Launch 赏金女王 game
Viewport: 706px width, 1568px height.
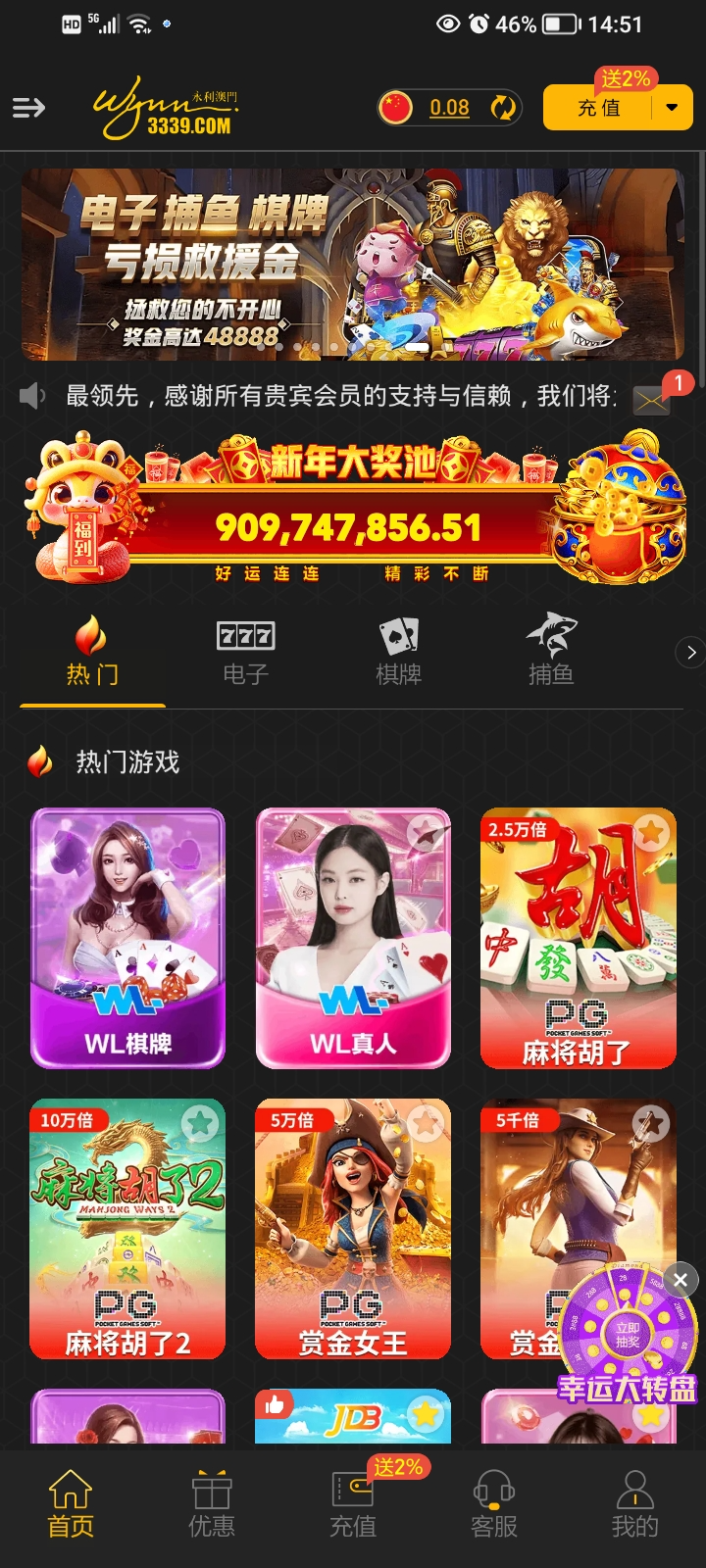point(353,1229)
